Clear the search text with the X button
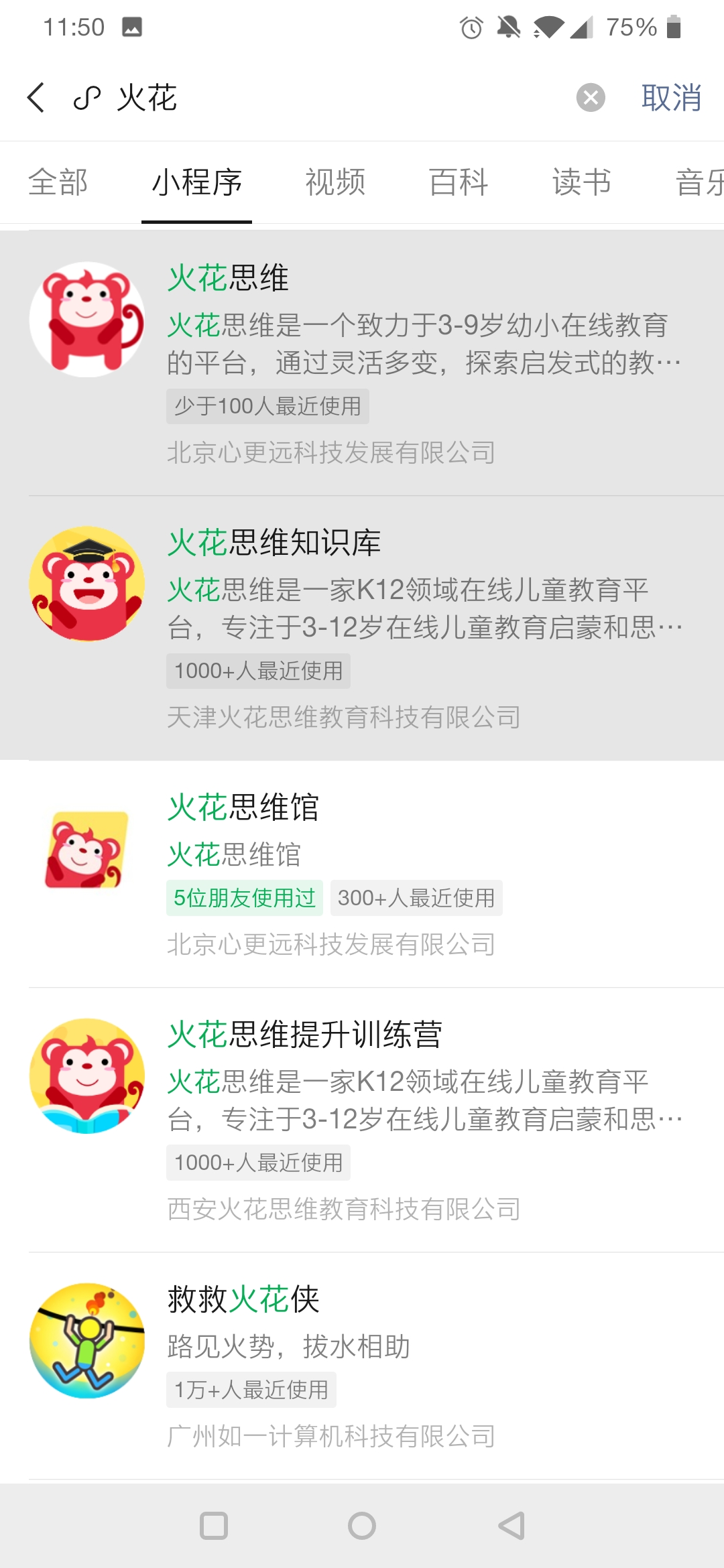Screen dimensions: 724x1568 [590, 98]
